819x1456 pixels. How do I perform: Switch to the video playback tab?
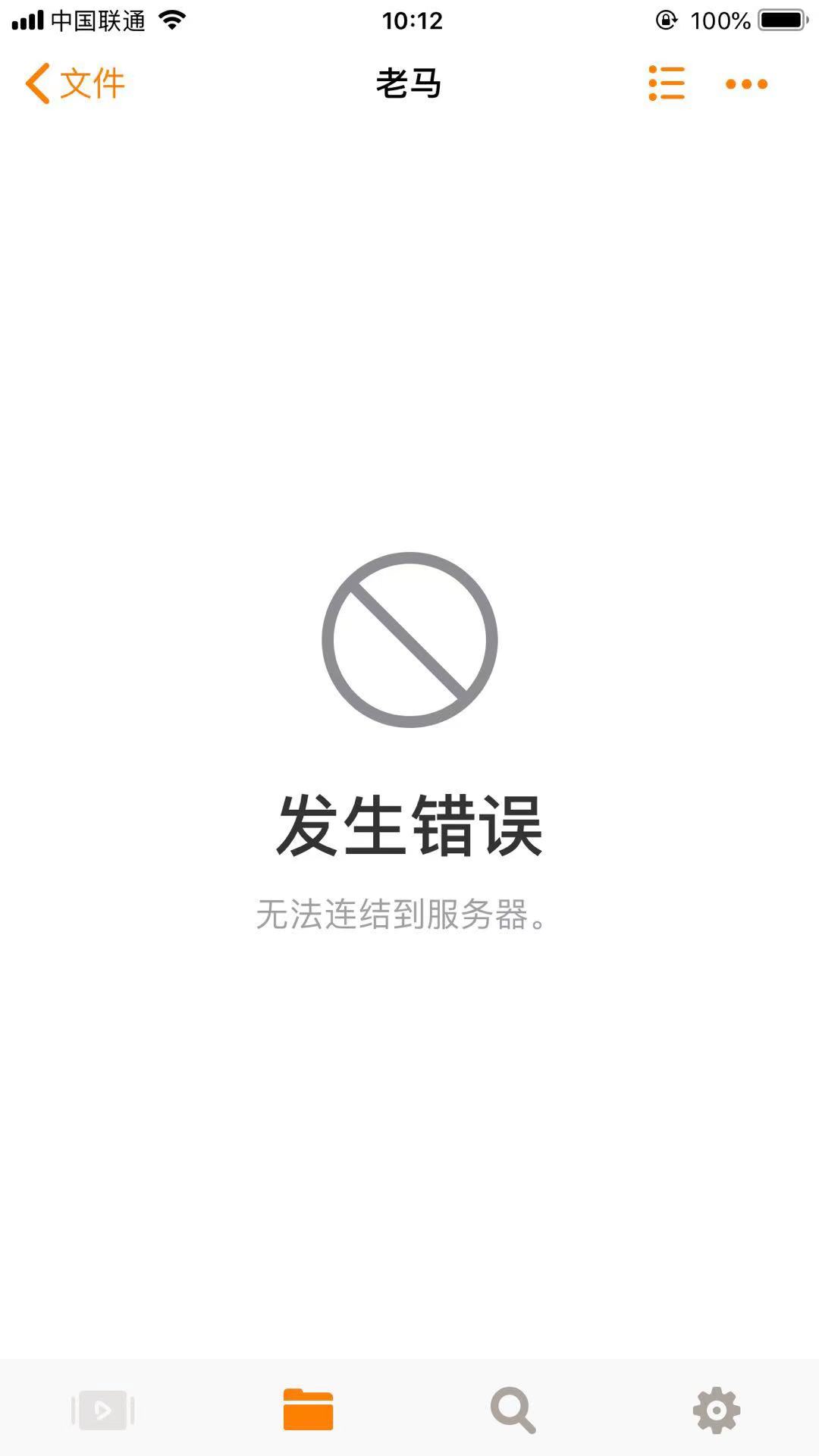(x=102, y=1410)
